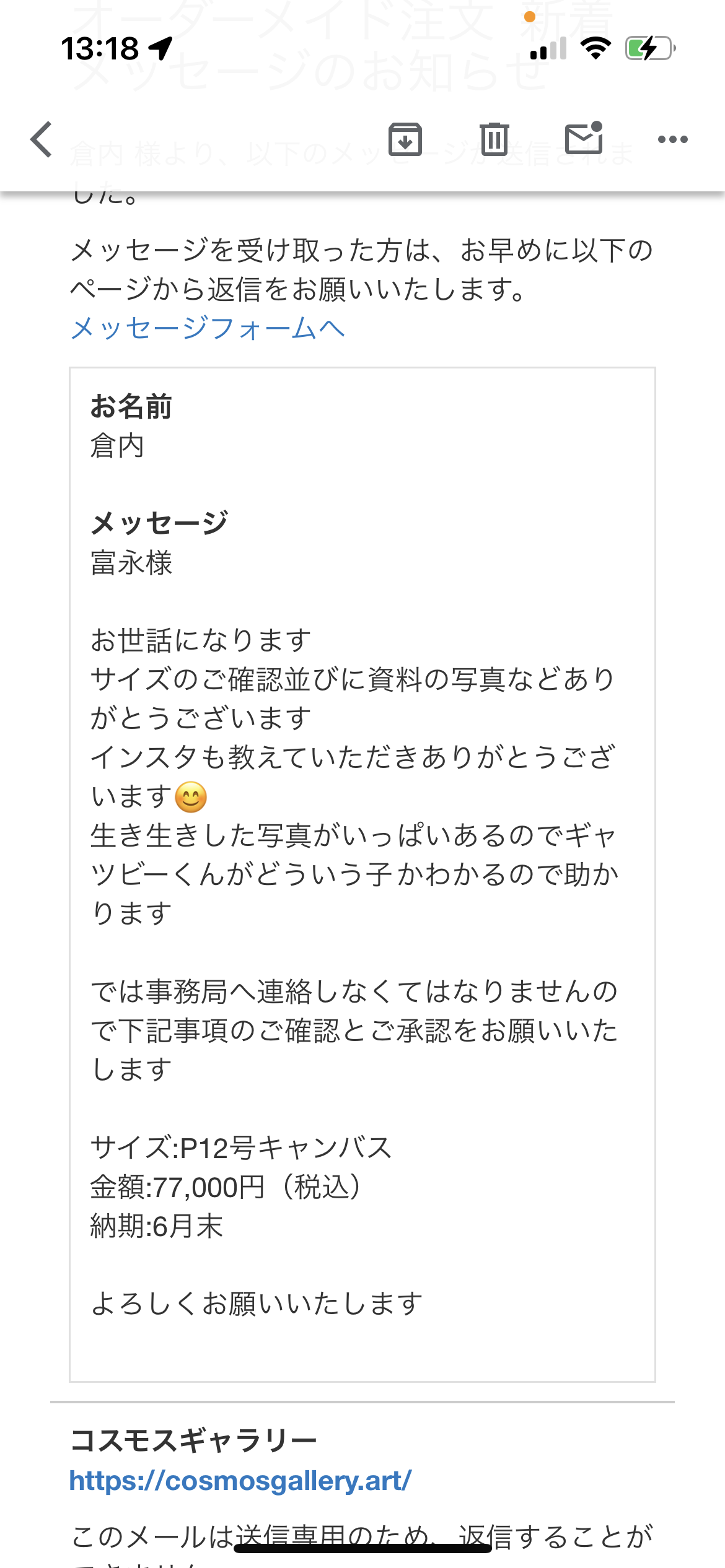Open the cosmosgallery.art website link
Viewport: 725px width, 1568px height.
point(240,1481)
